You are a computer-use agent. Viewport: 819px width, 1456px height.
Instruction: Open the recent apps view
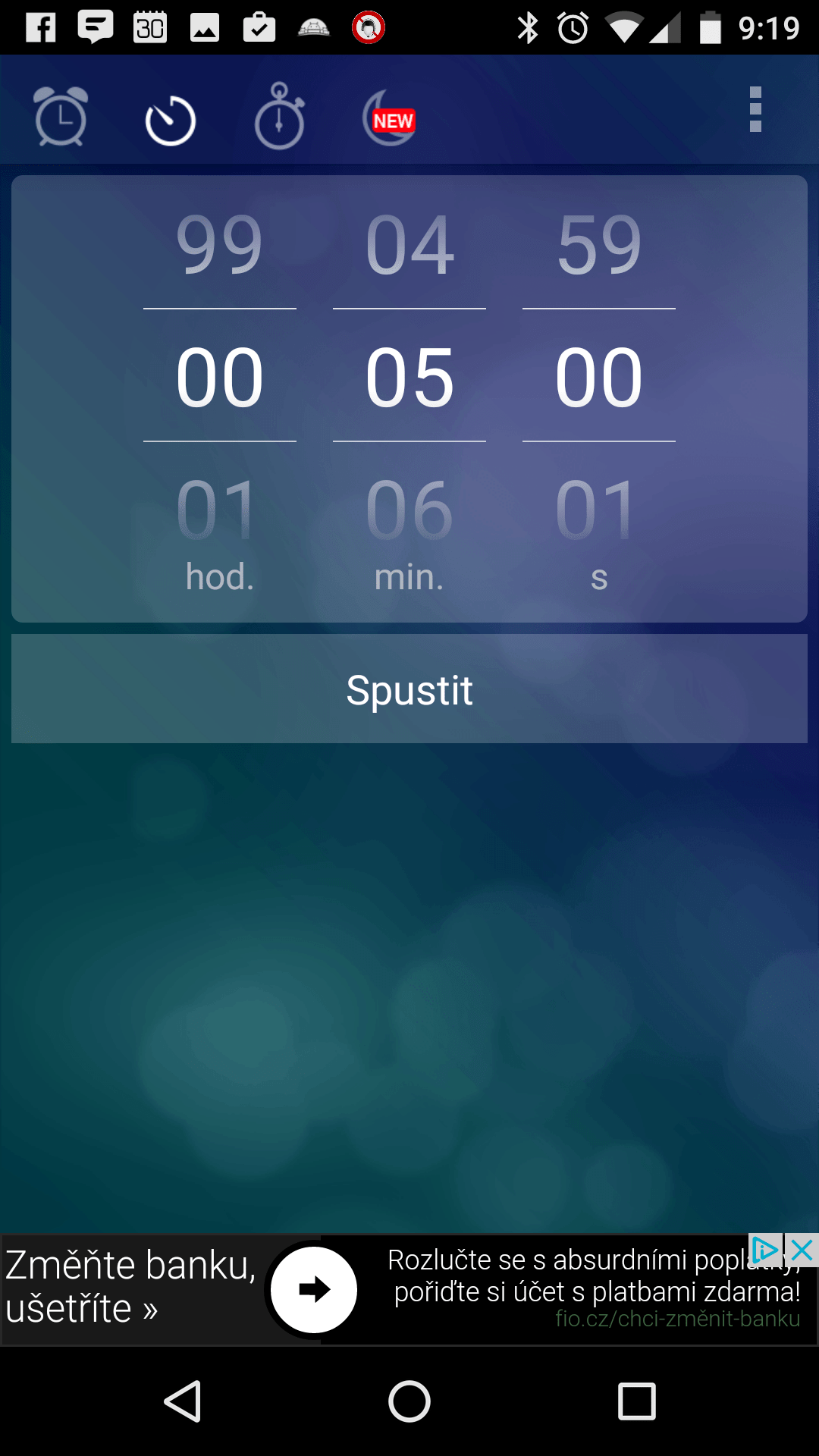coord(637,1401)
